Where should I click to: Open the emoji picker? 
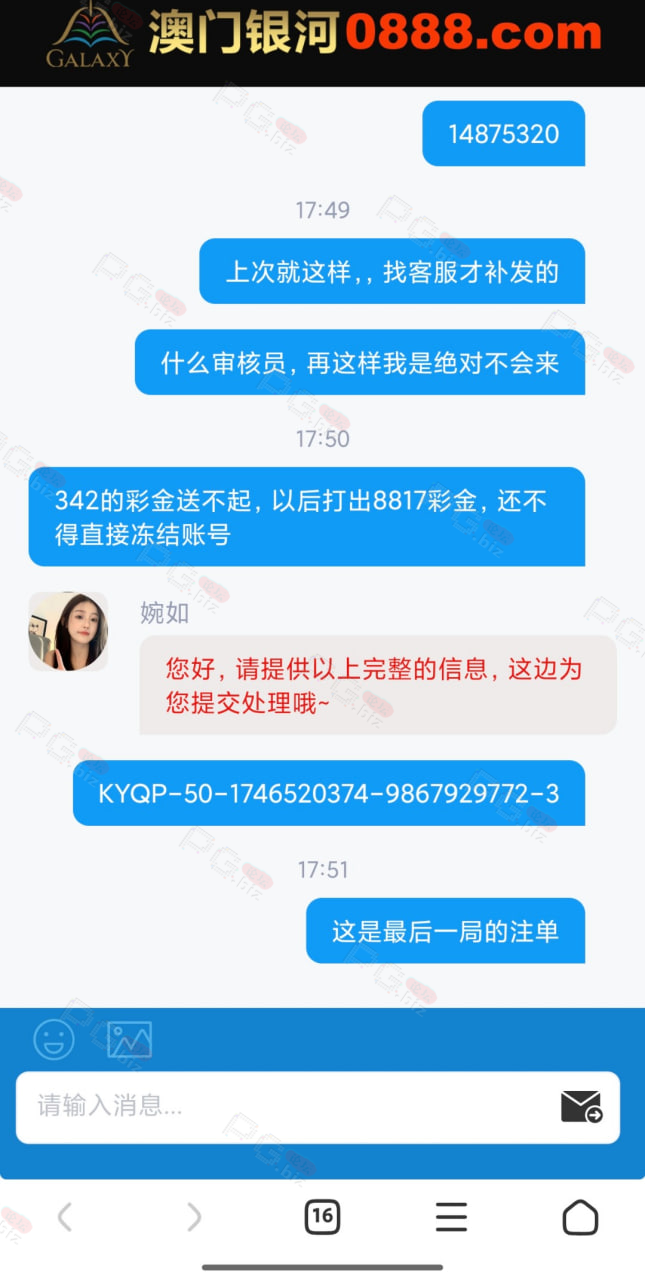pyautogui.click(x=54, y=1039)
